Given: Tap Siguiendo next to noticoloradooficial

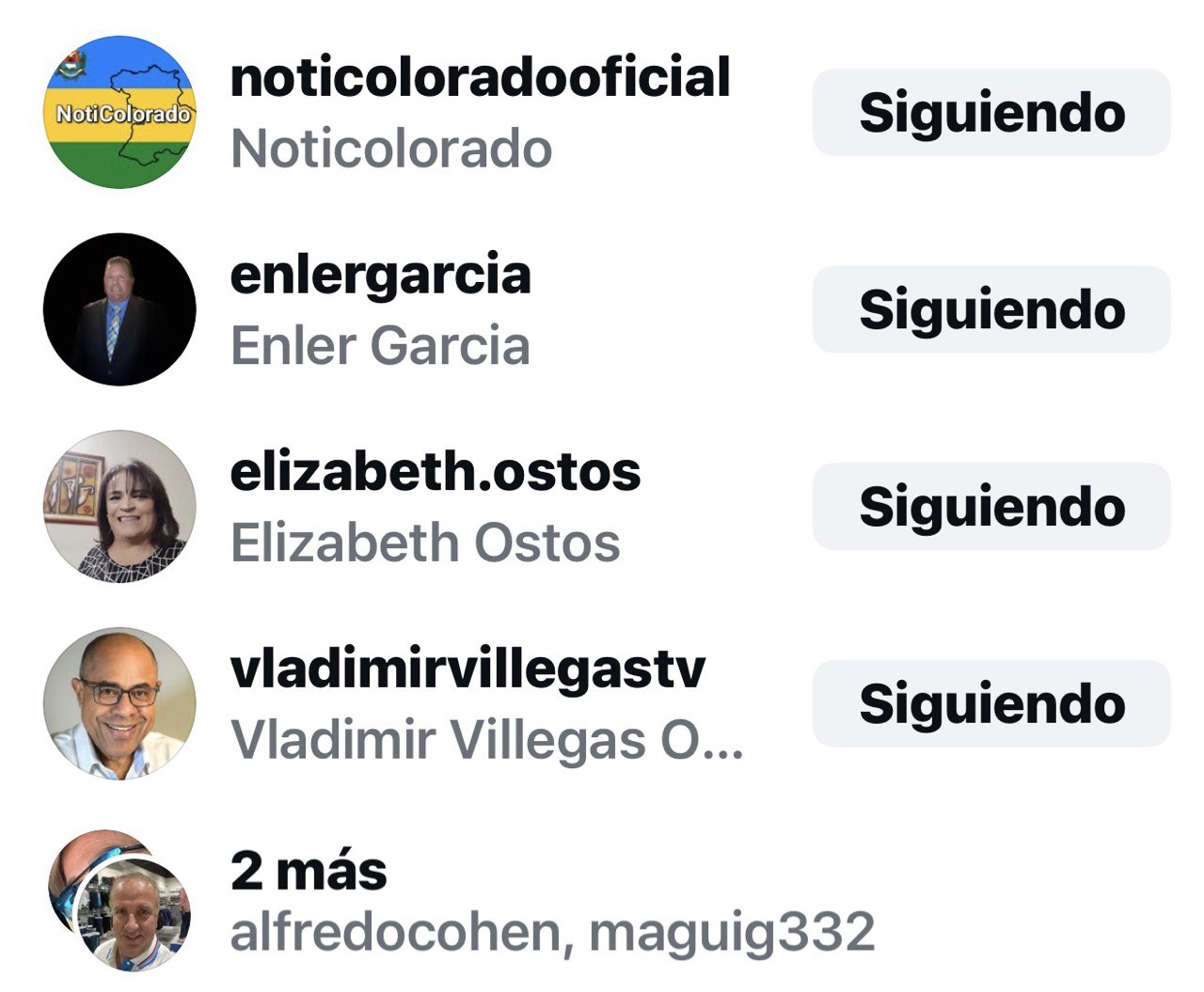Looking at the screenshot, I should point(990,113).
